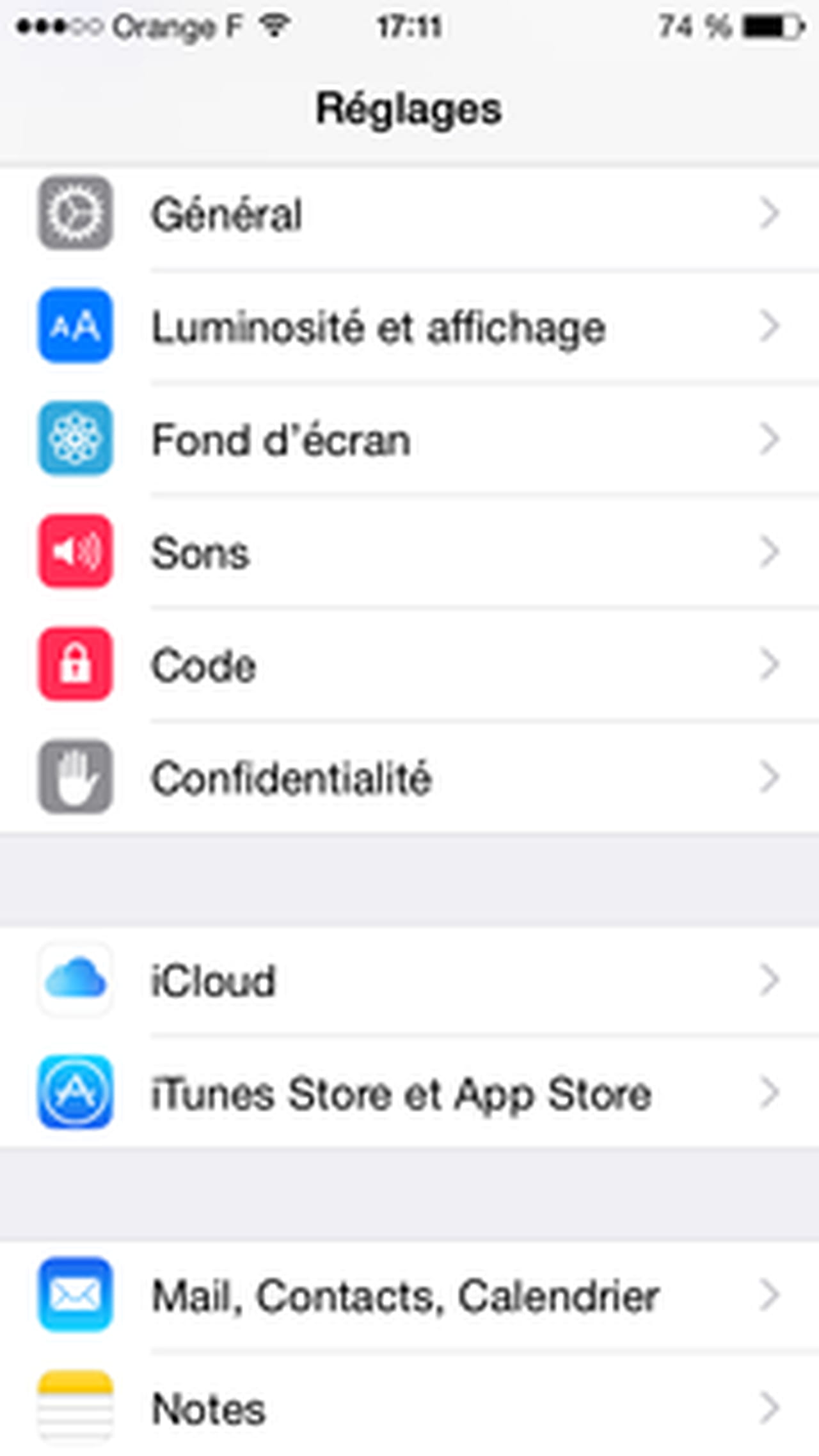Image resolution: width=819 pixels, height=1456 pixels.
Task: Open Mail, Contacts, Calendrier
Action: point(409,1295)
